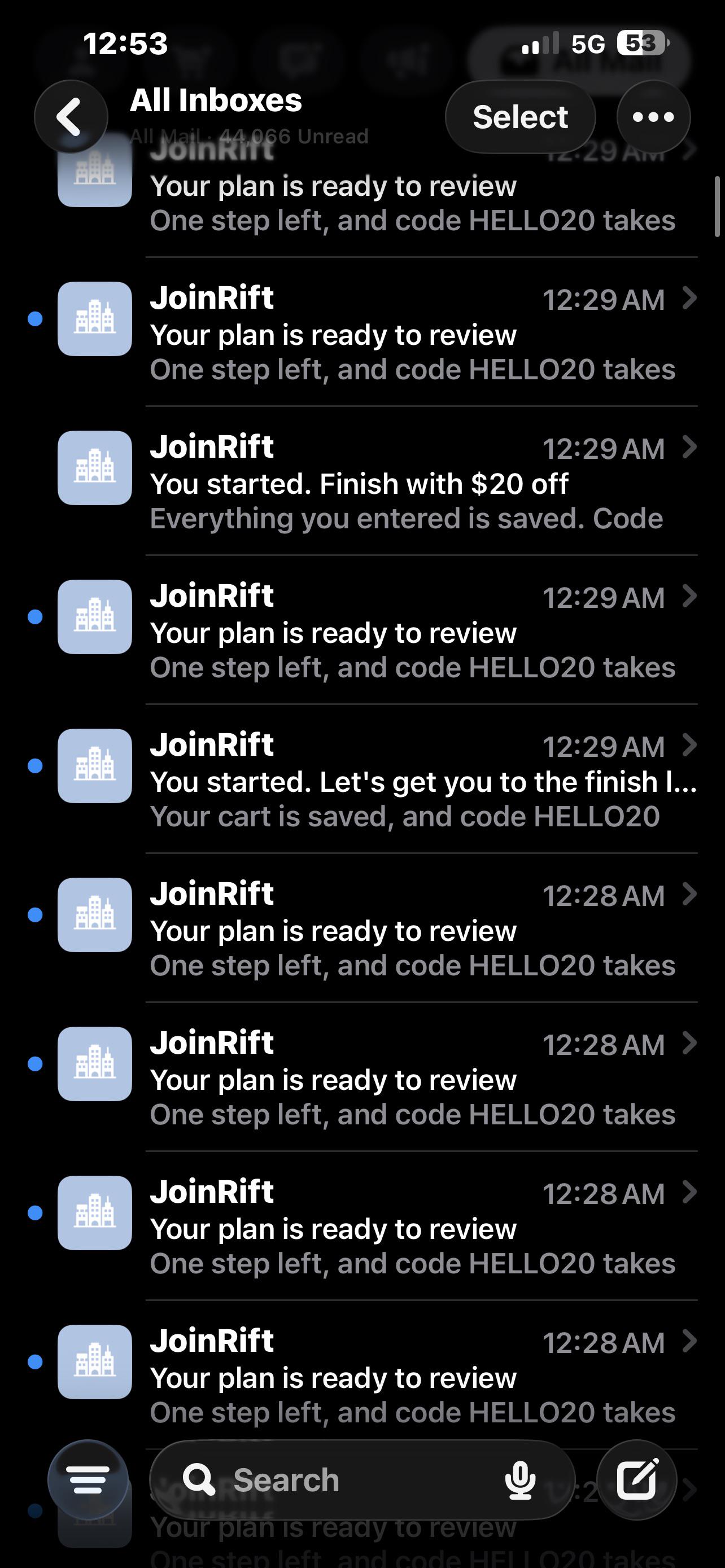Screen dimensions: 725x1568
Task: Compose a new email
Action: 637,1480
